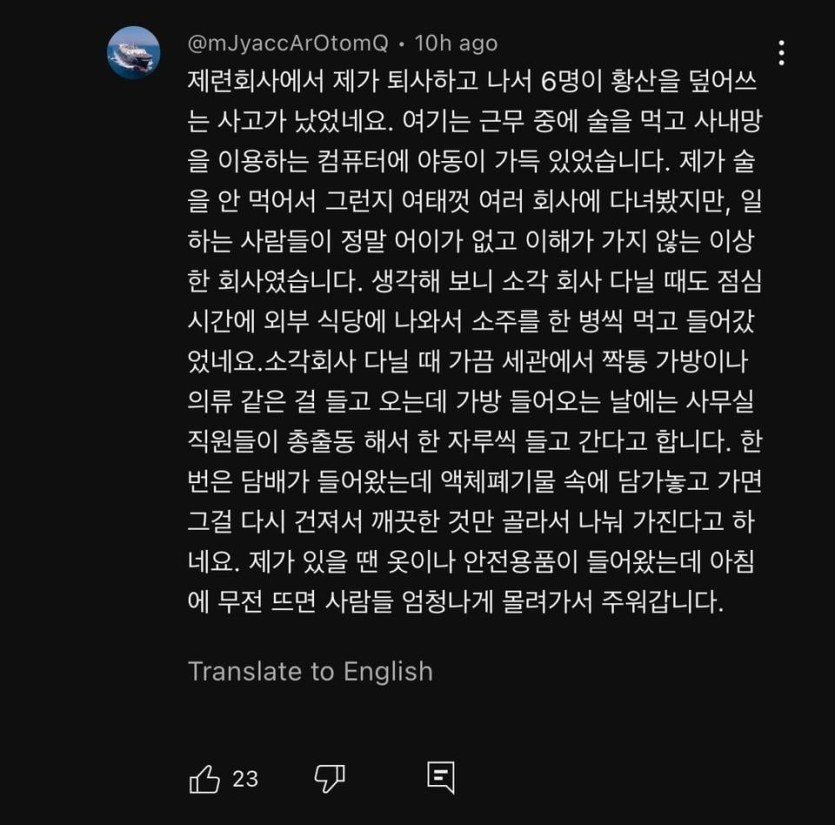Reply to this comment
This screenshot has height=825, width=835.
(441, 777)
